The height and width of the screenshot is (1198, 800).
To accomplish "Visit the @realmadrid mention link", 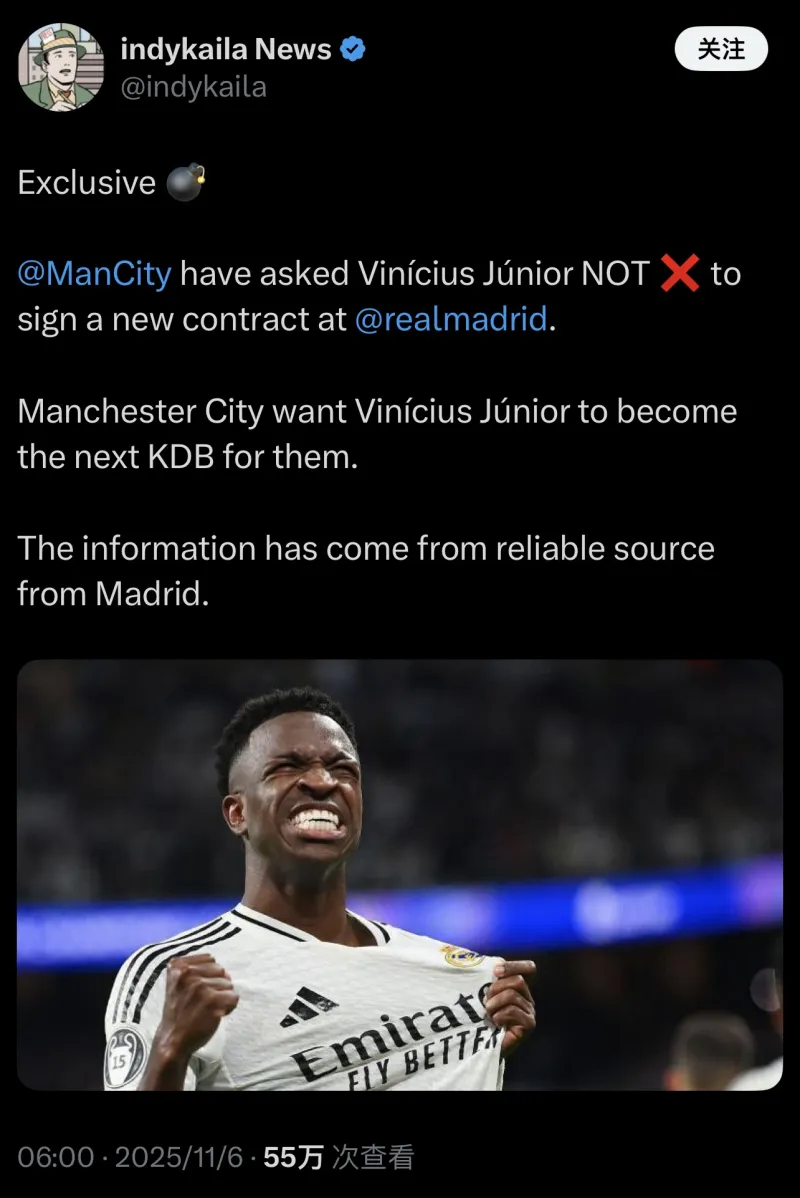I will 451,320.
